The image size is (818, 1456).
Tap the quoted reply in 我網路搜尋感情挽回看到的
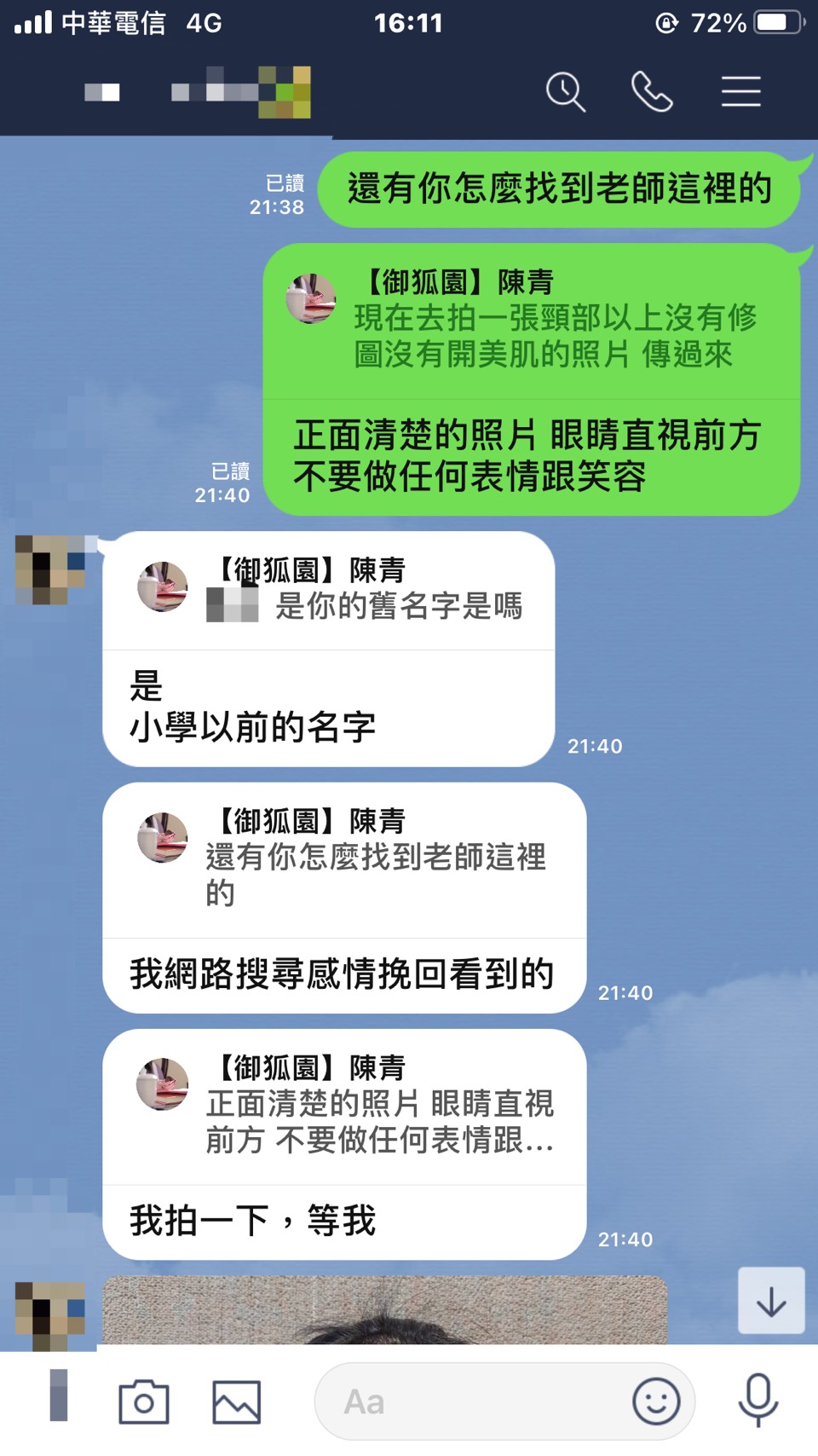tap(344, 859)
